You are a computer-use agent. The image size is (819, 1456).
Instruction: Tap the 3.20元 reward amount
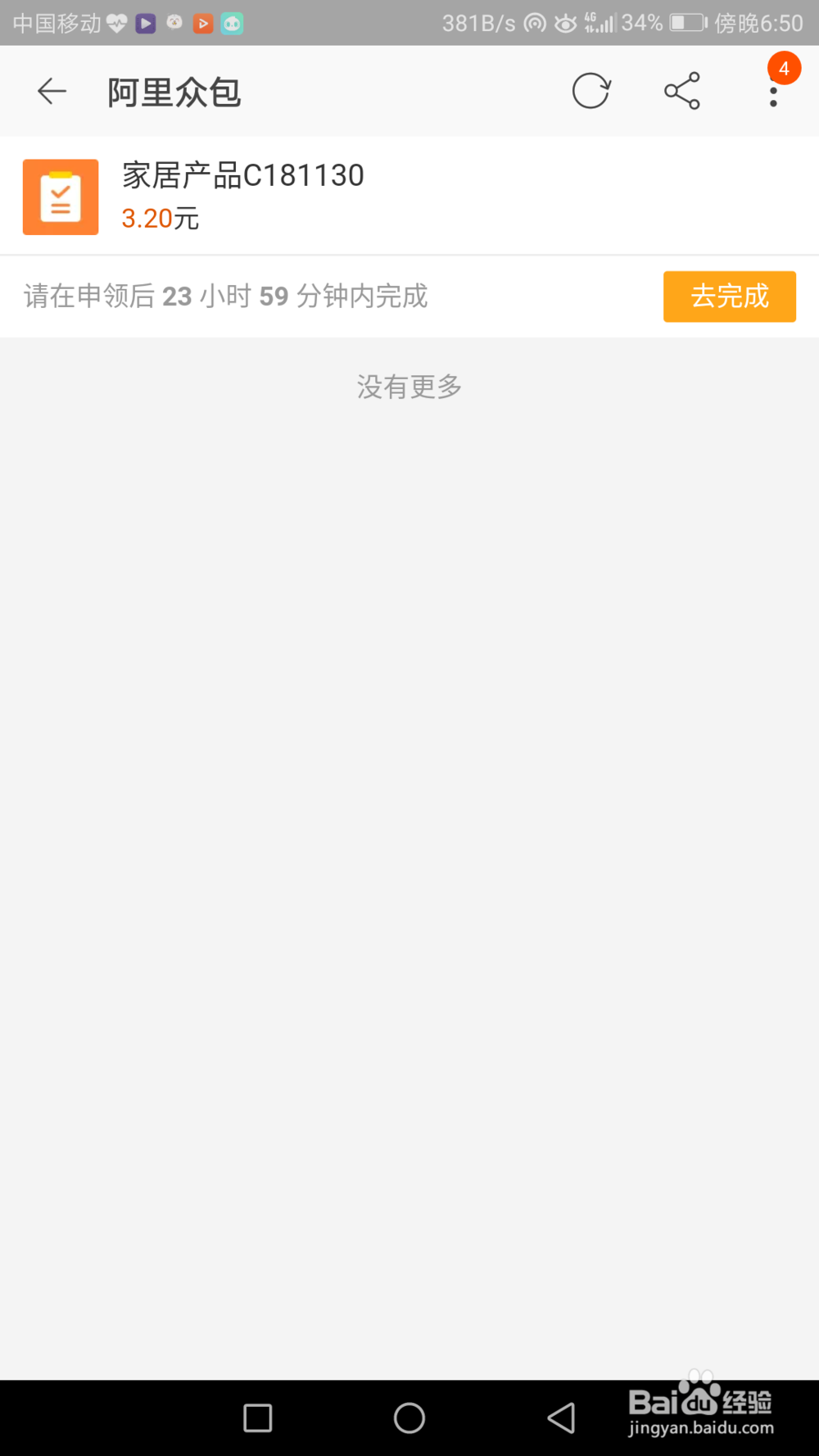[161, 219]
